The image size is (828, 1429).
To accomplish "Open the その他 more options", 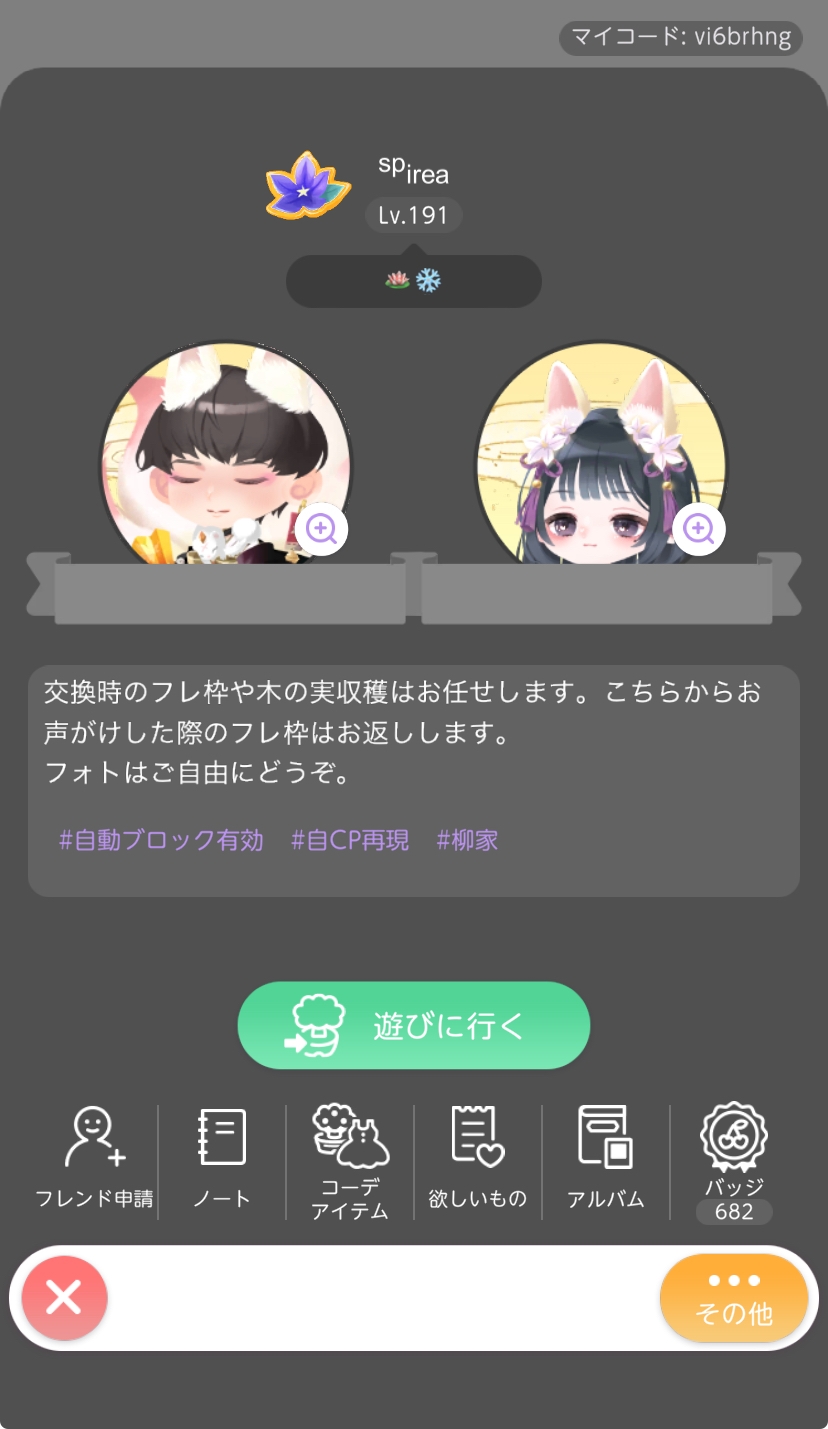I will tap(733, 1298).
